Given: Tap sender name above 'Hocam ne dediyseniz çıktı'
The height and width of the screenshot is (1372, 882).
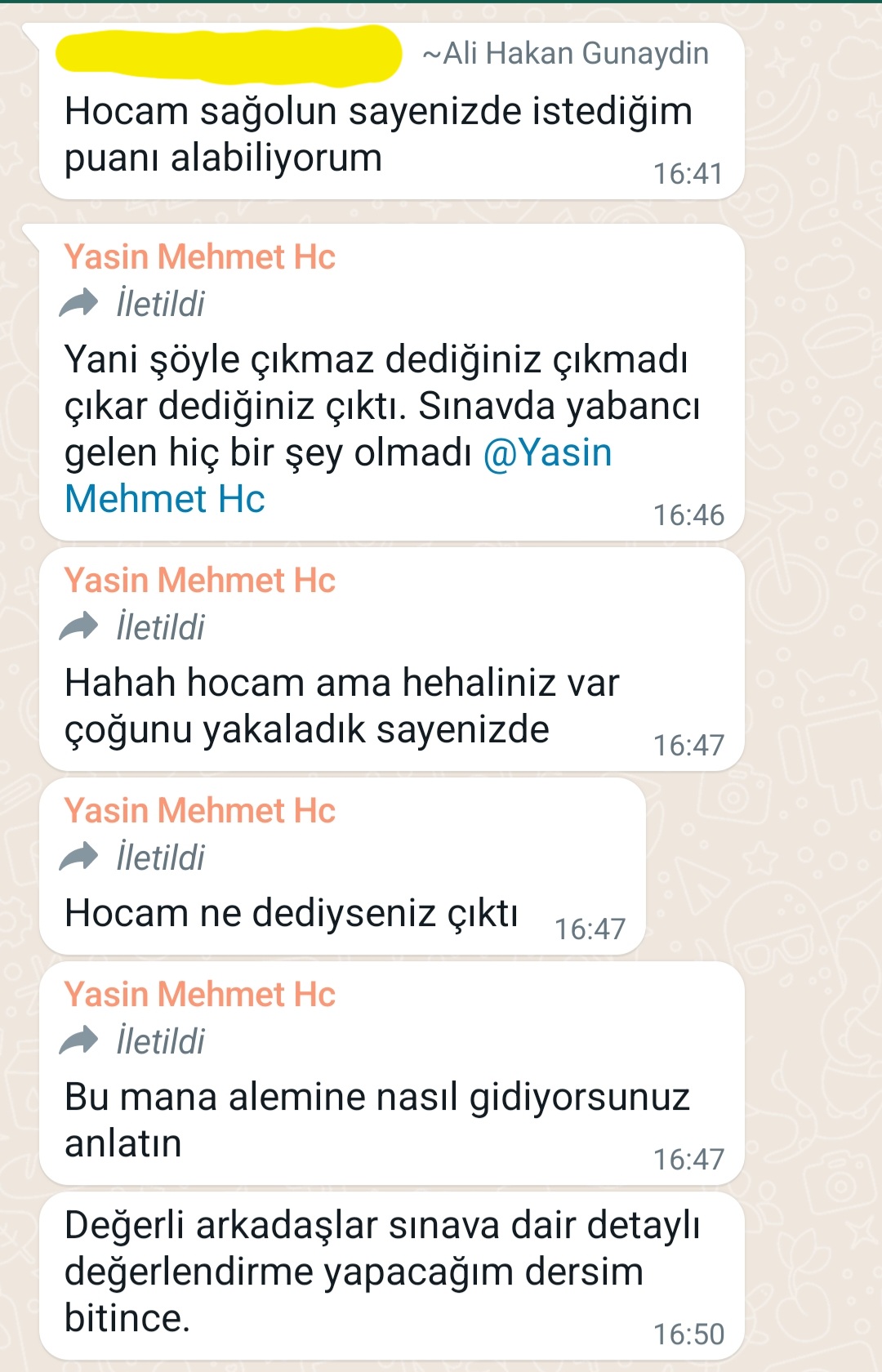Looking at the screenshot, I should click(199, 811).
